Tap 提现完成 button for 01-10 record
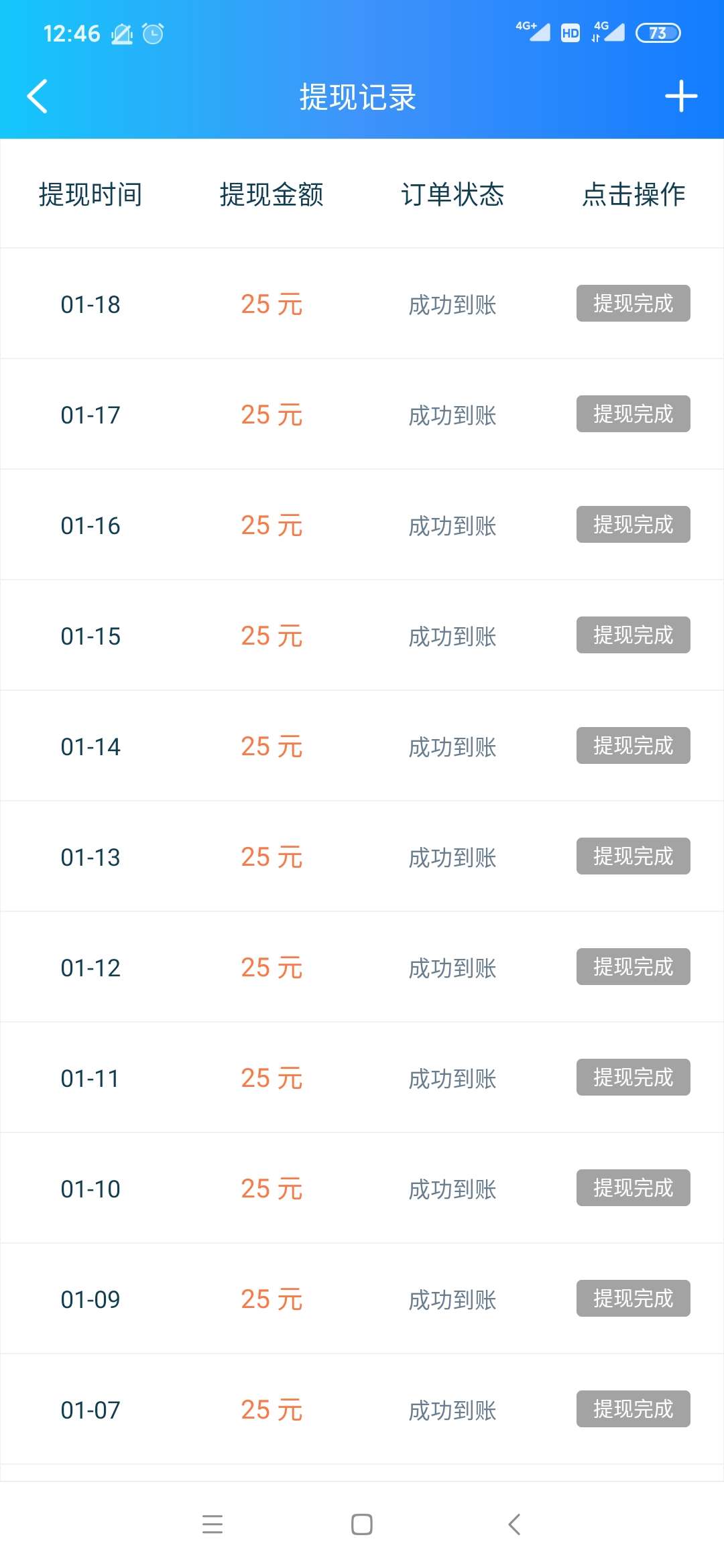The width and height of the screenshot is (724, 1568). (633, 1188)
